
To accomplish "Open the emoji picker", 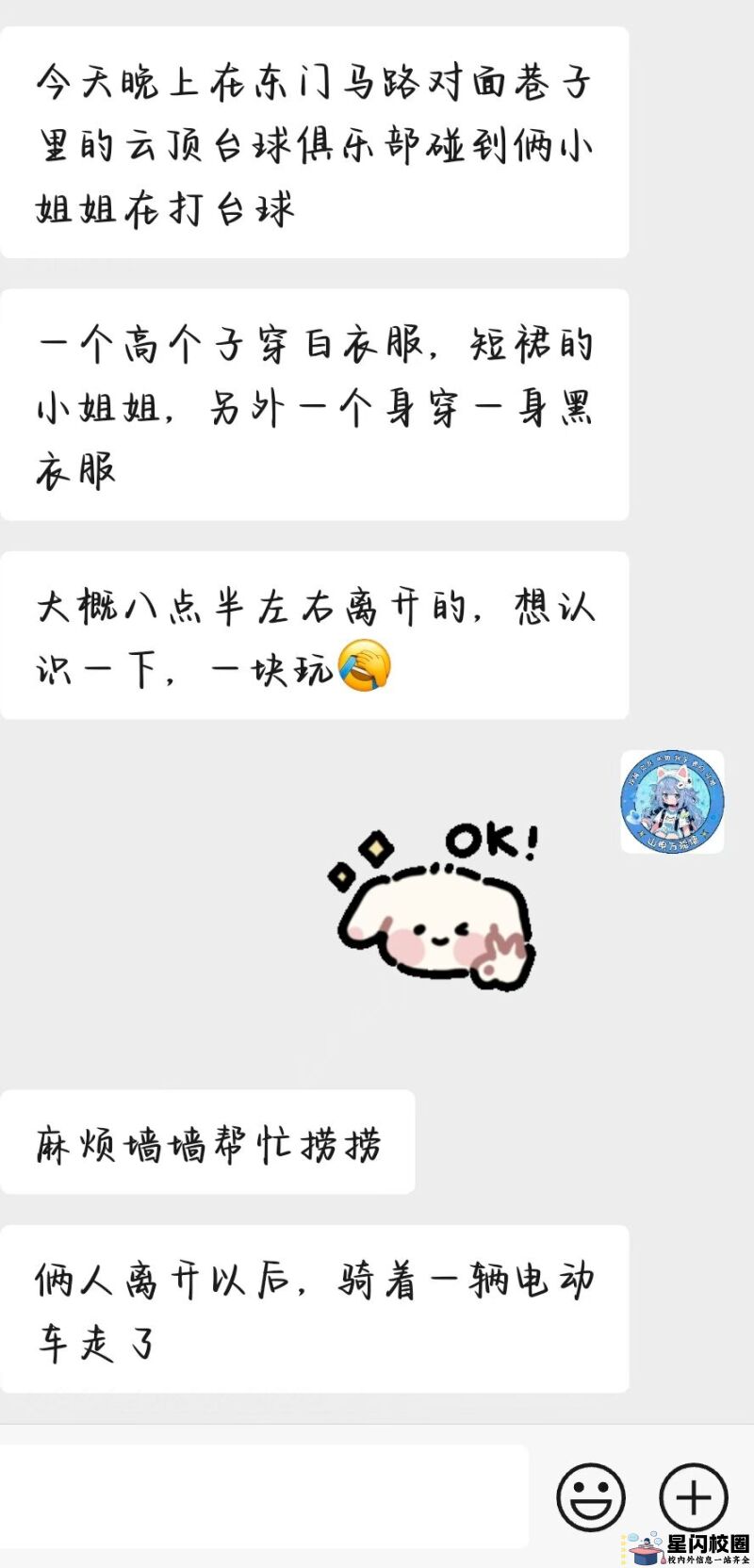I will coord(591,1496).
